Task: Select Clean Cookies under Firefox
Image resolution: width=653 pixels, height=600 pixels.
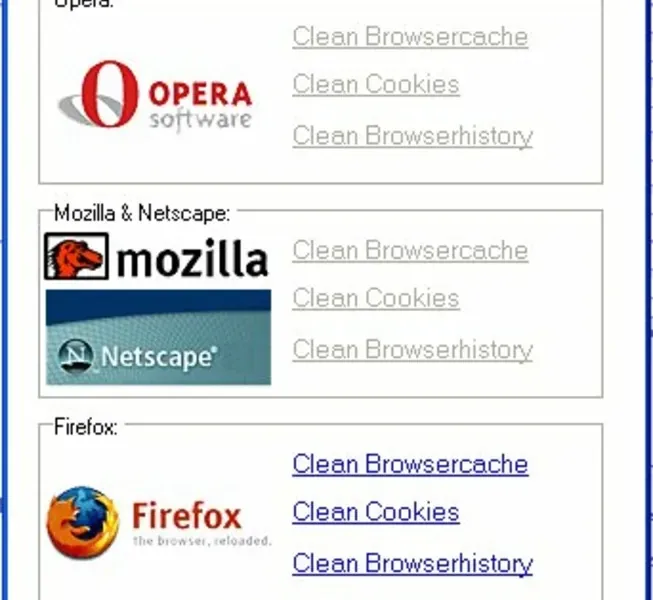Action: pyautogui.click(x=375, y=512)
